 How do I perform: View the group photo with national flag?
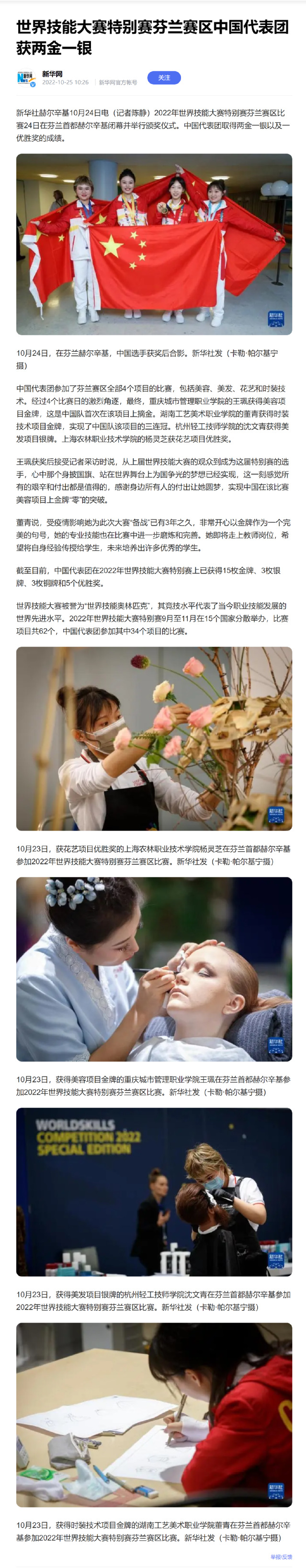point(154,244)
